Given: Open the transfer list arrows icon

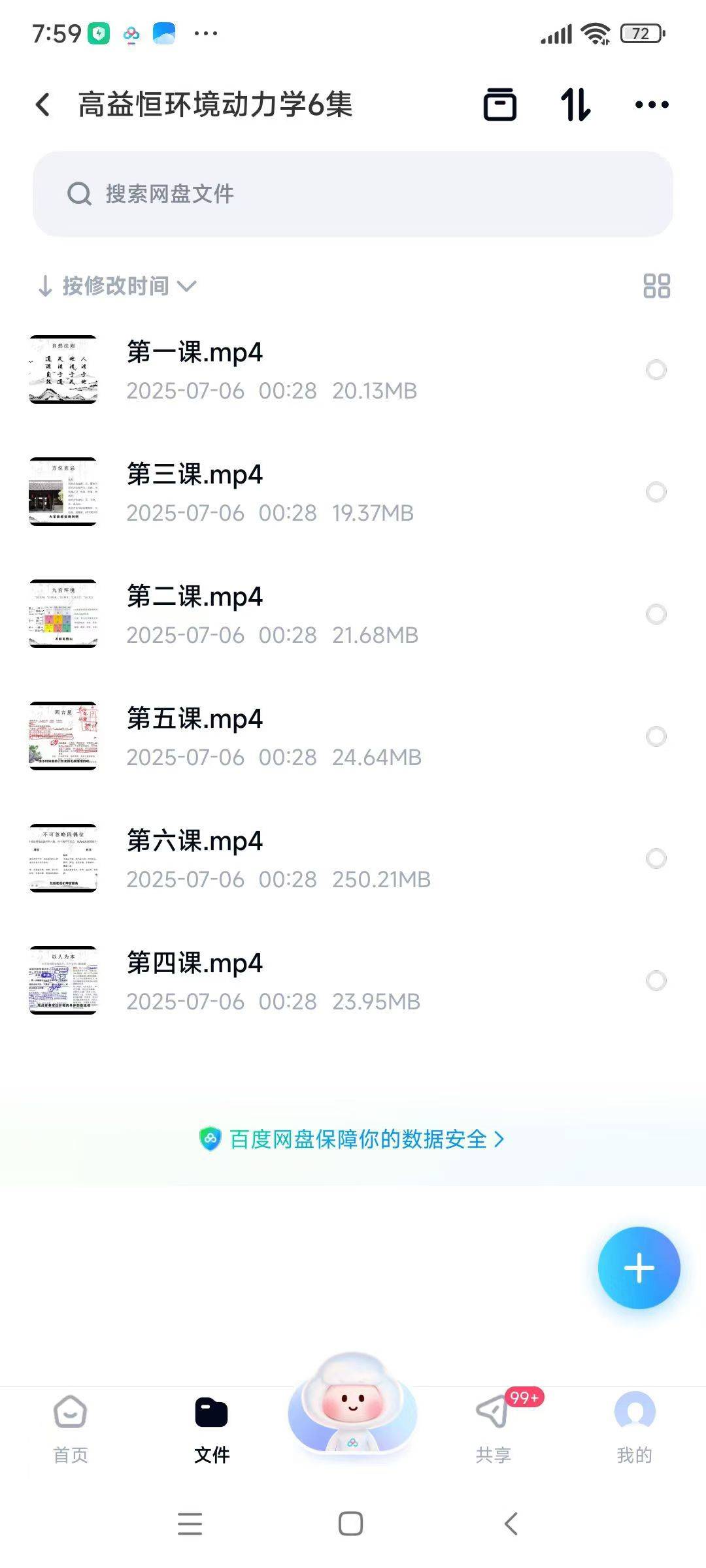Looking at the screenshot, I should click(575, 105).
